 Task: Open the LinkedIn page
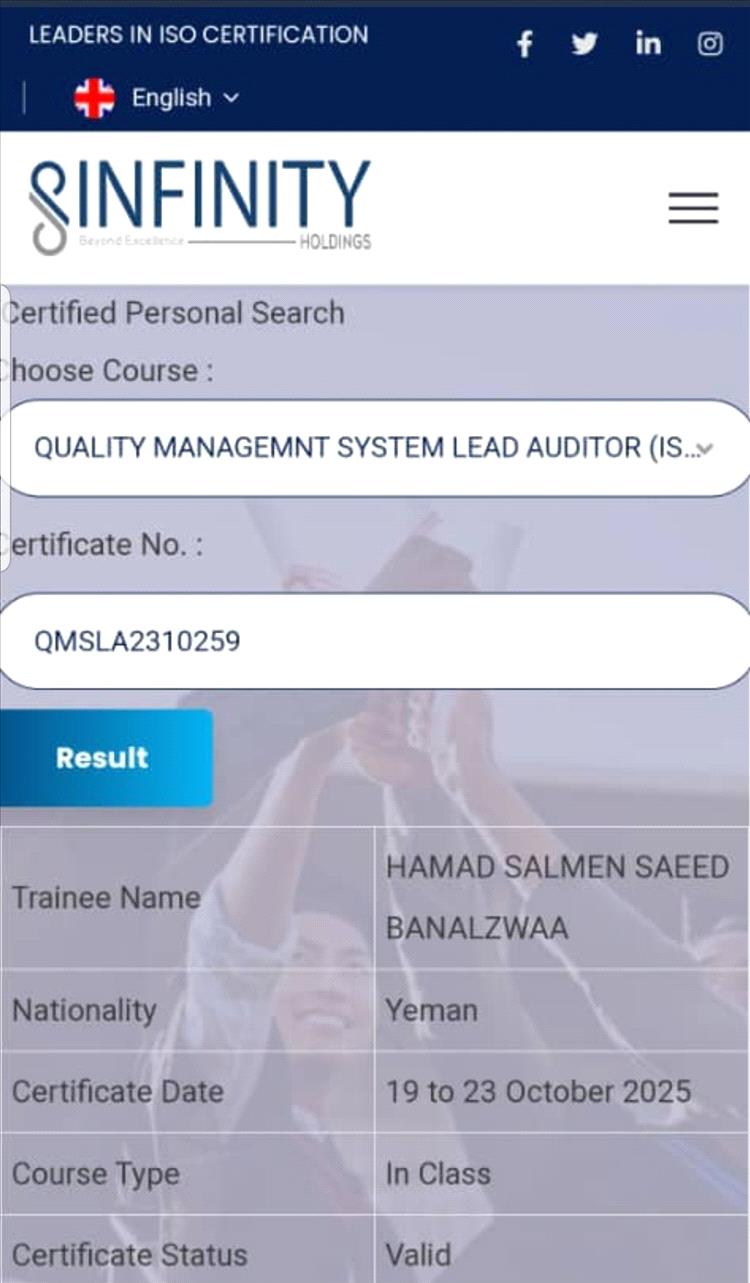click(x=648, y=44)
